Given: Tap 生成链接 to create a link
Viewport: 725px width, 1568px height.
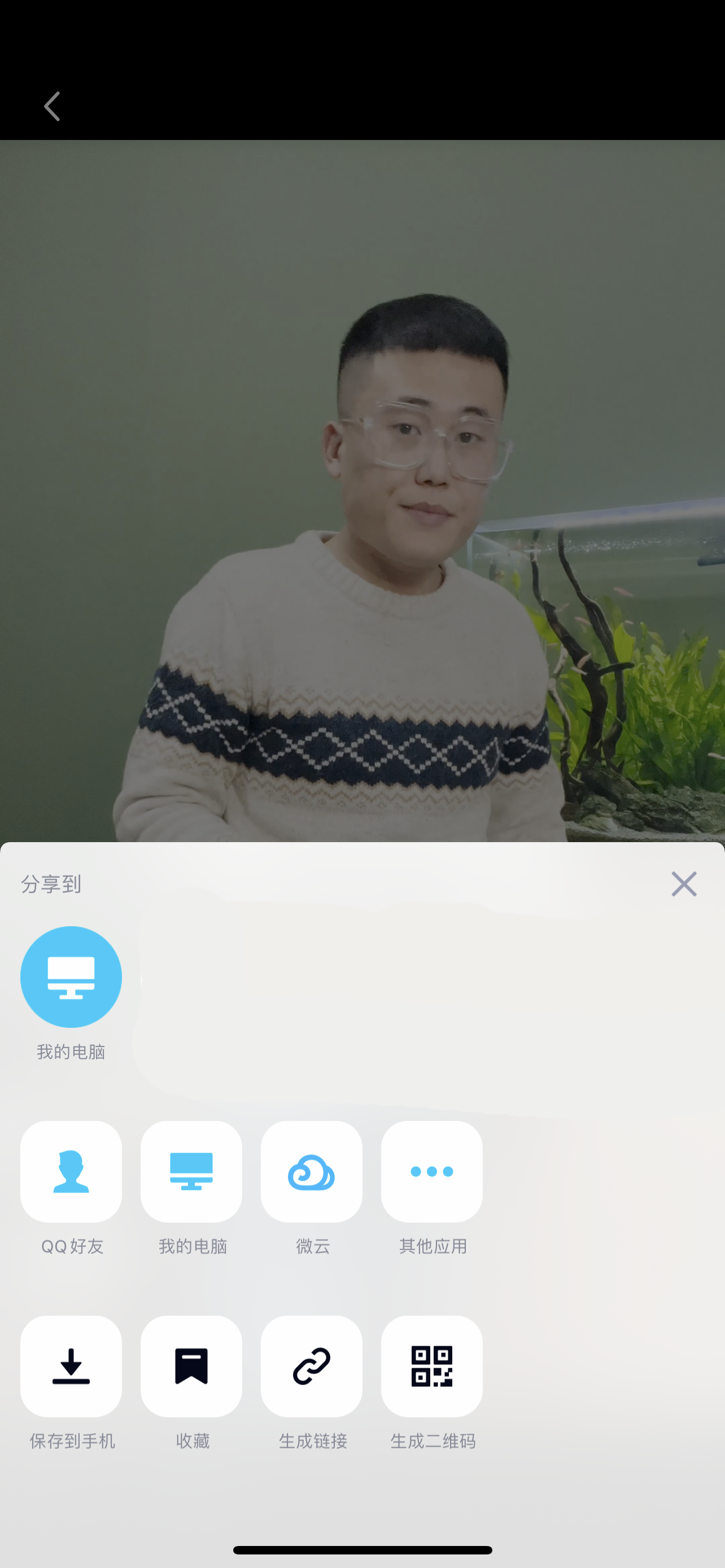Looking at the screenshot, I should click(311, 1366).
